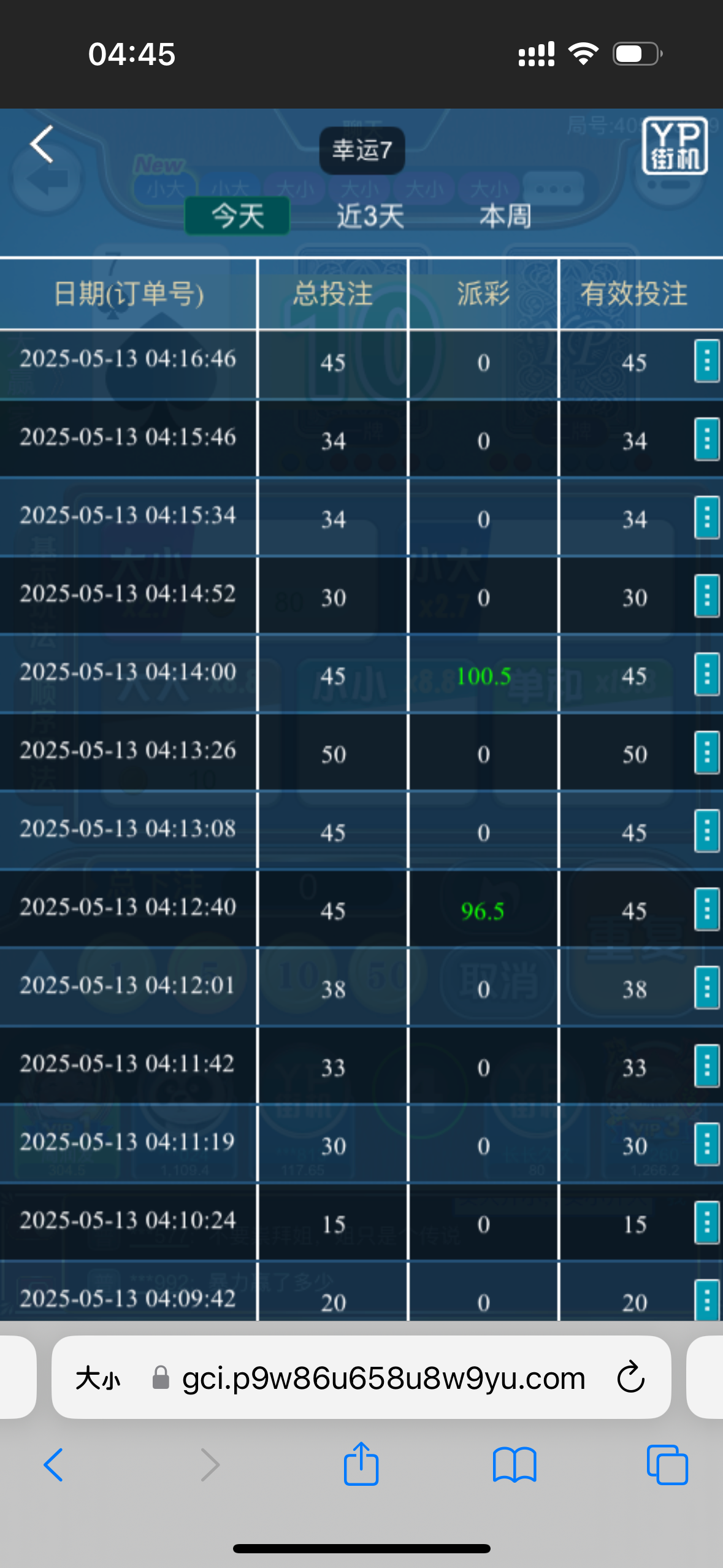Image resolution: width=723 pixels, height=1568 pixels.
Task: Open details icon for the 04:15:34 order
Action: [x=706, y=518]
